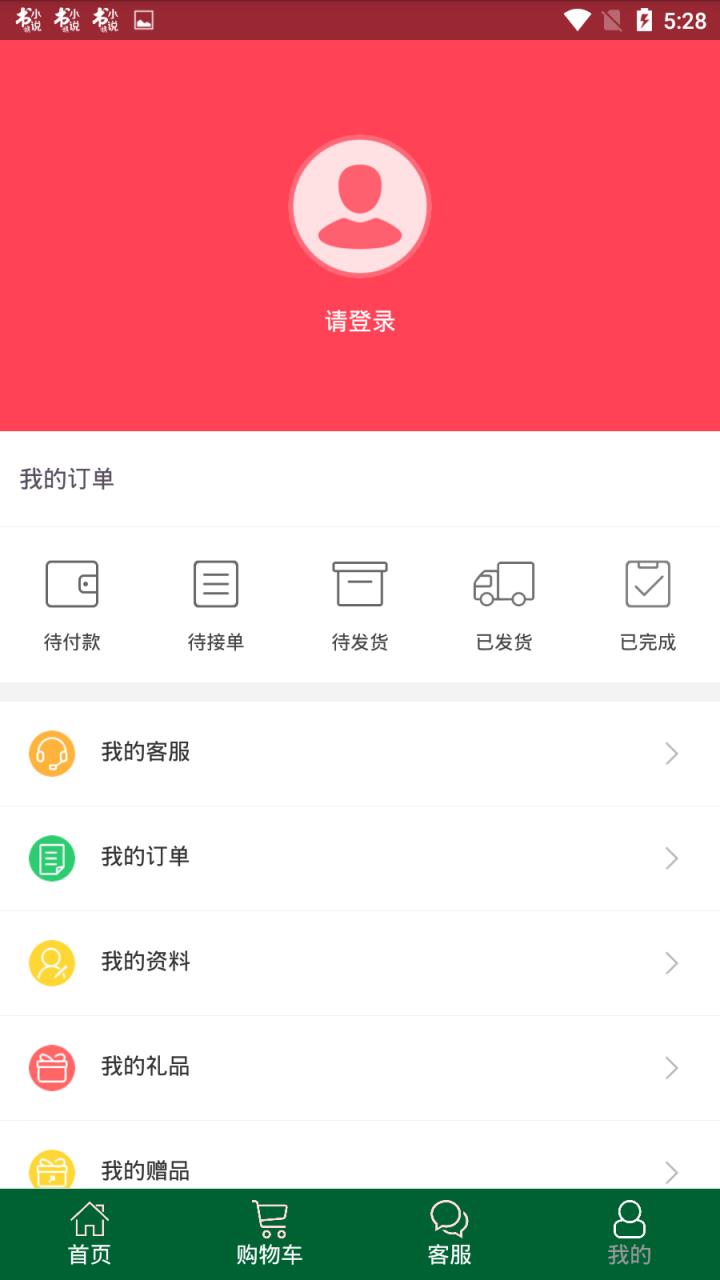
Task: Tap the 我的 profile tab
Action: point(630,1232)
